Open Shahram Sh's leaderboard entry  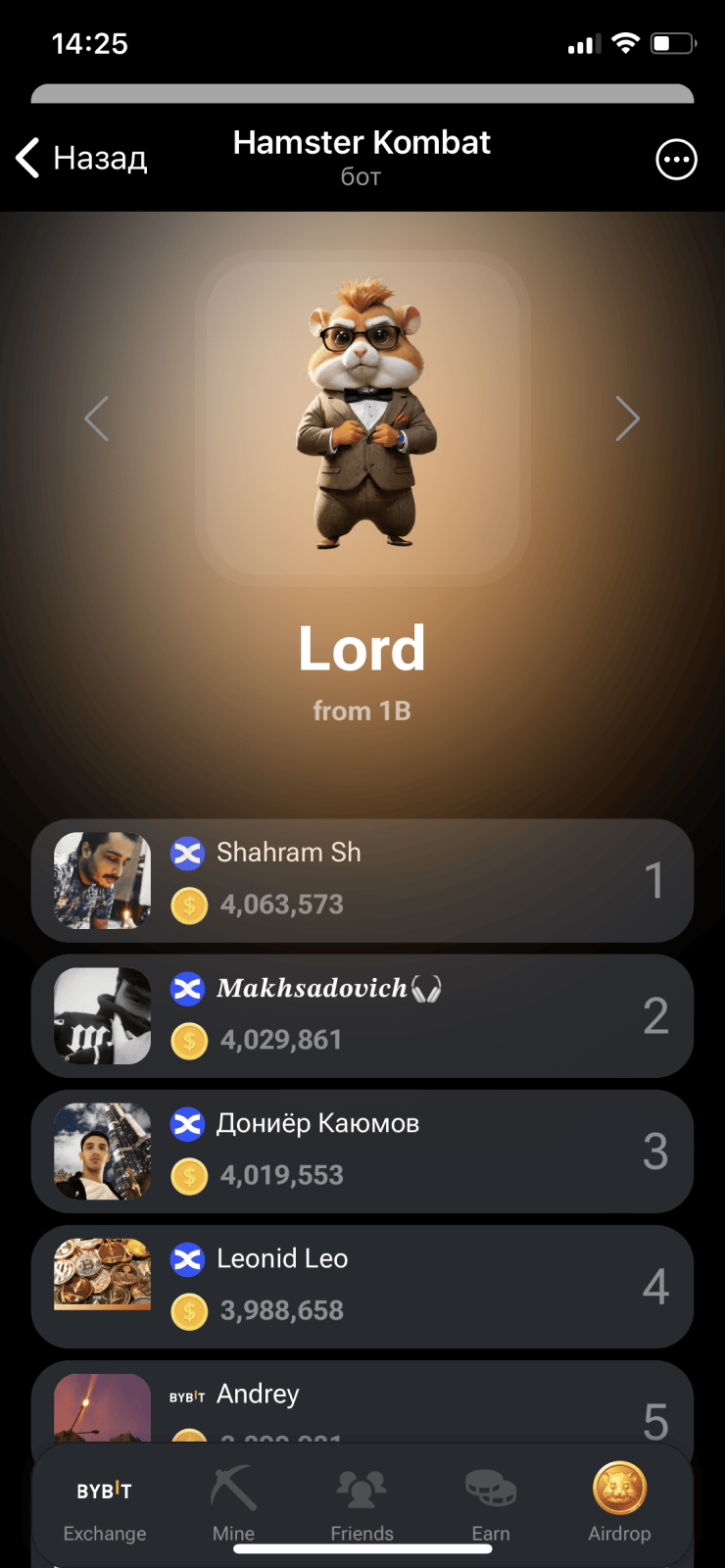[362, 880]
